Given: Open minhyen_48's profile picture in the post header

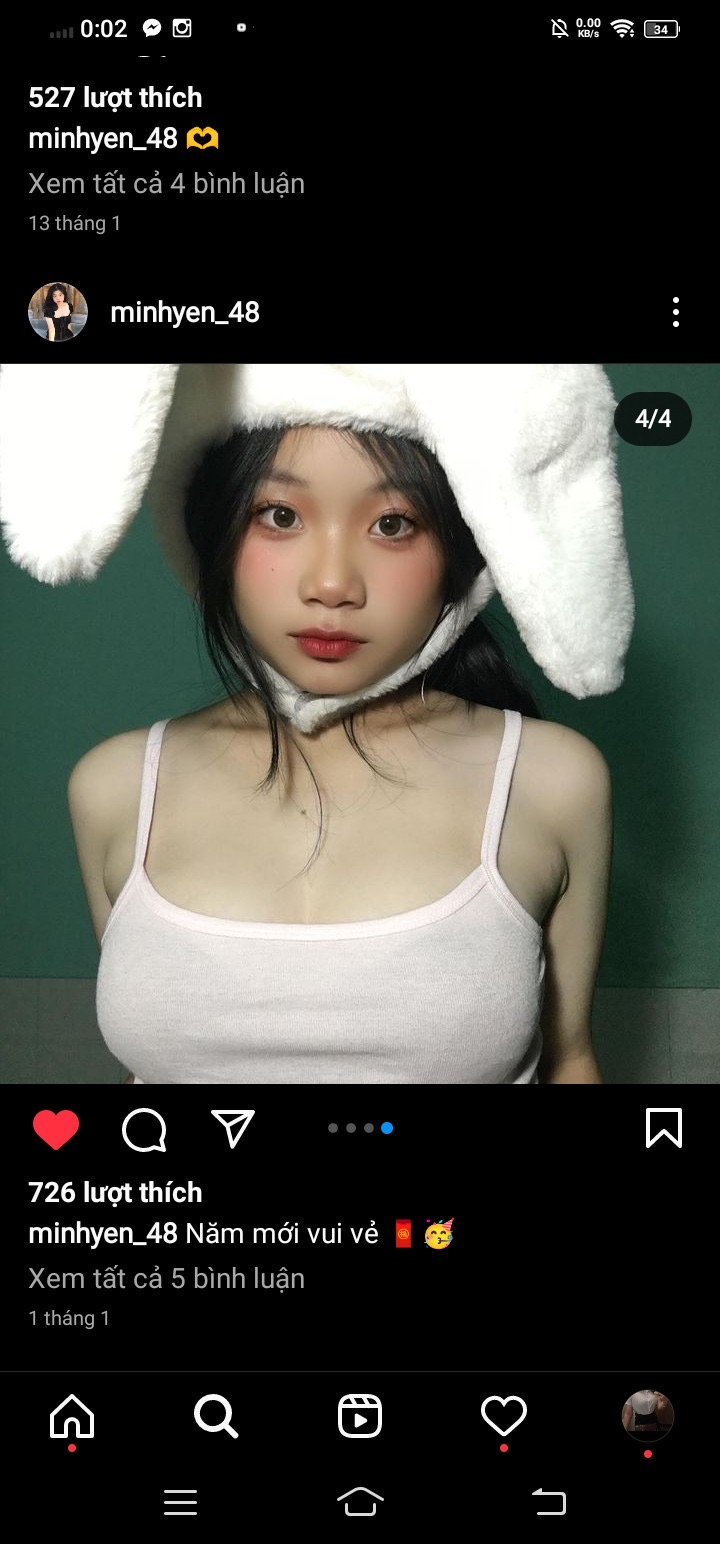Looking at the screenshot, I should click(x=58, y=312).
